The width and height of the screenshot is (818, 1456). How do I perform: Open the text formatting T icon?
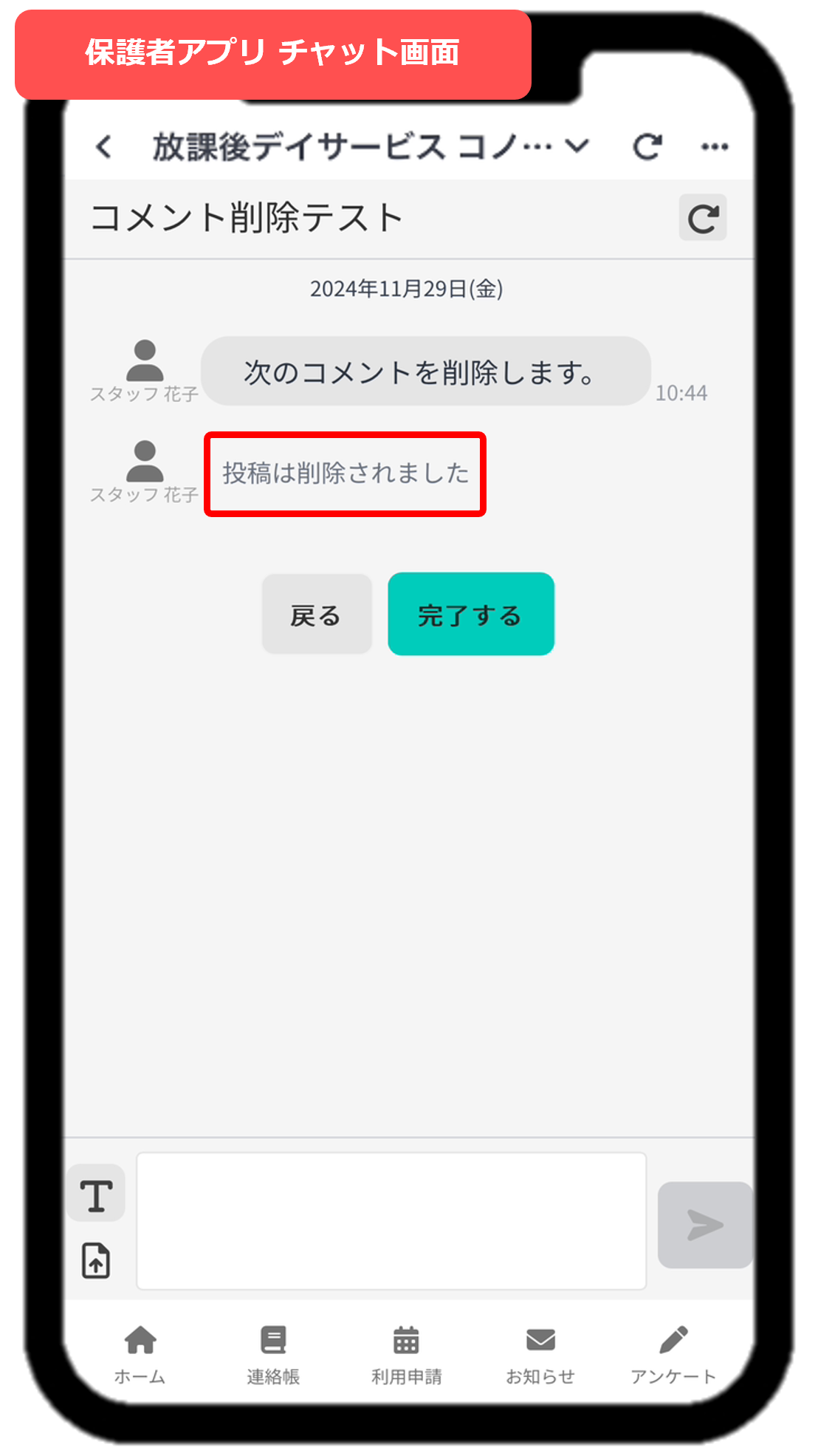(x=96, y=1195)
